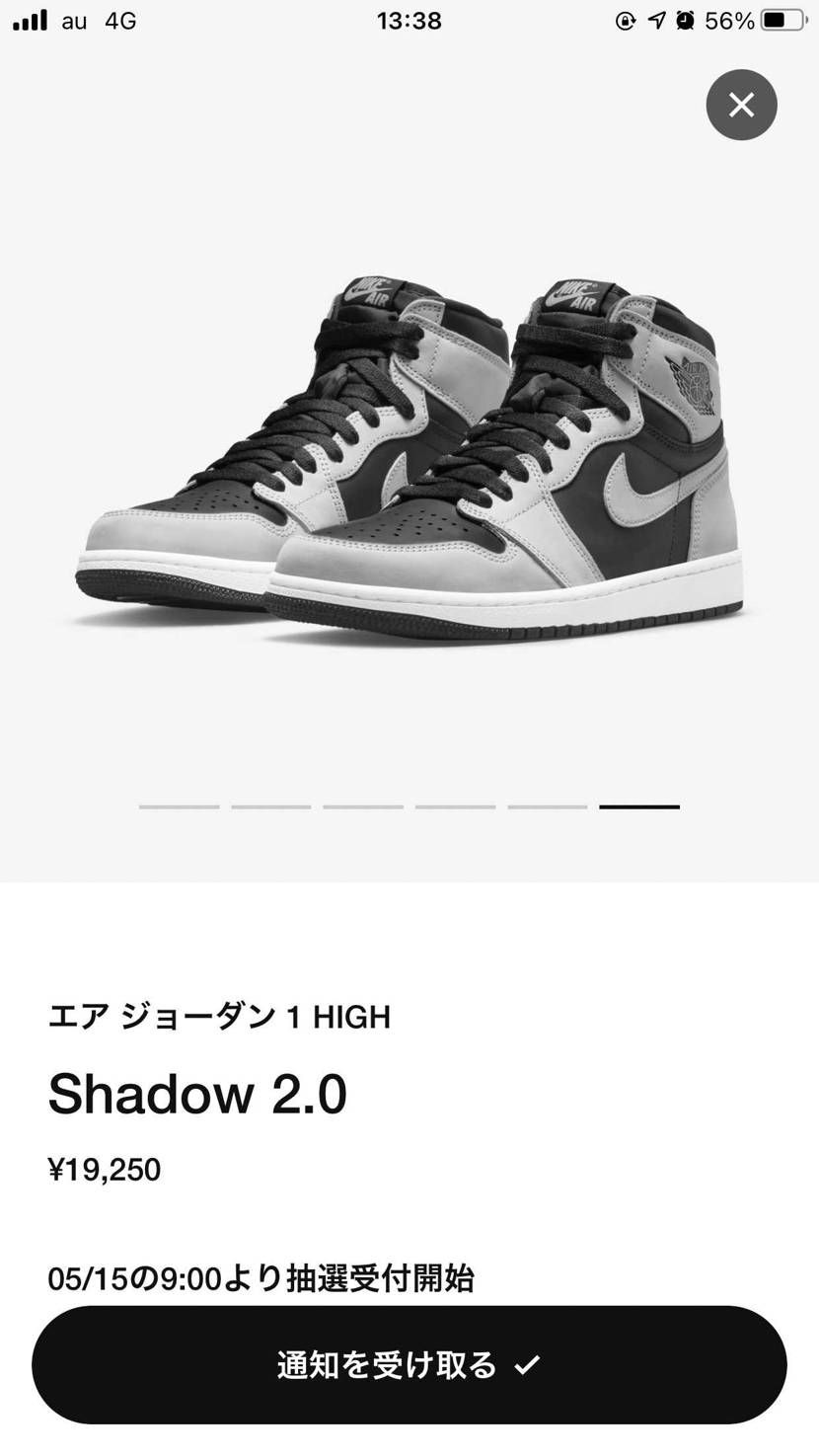
Task: Jump to the first image page indicator
Action: click(179, 806)
